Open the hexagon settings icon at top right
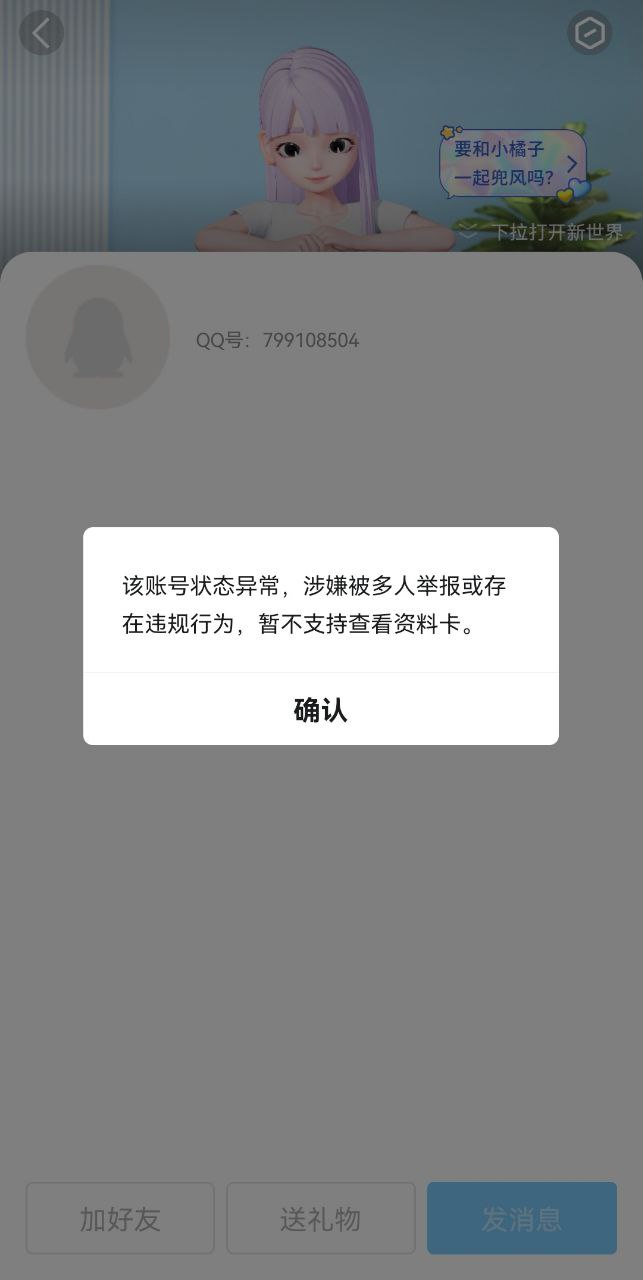This screenshot has width=643, height=1280. [590, 33]
